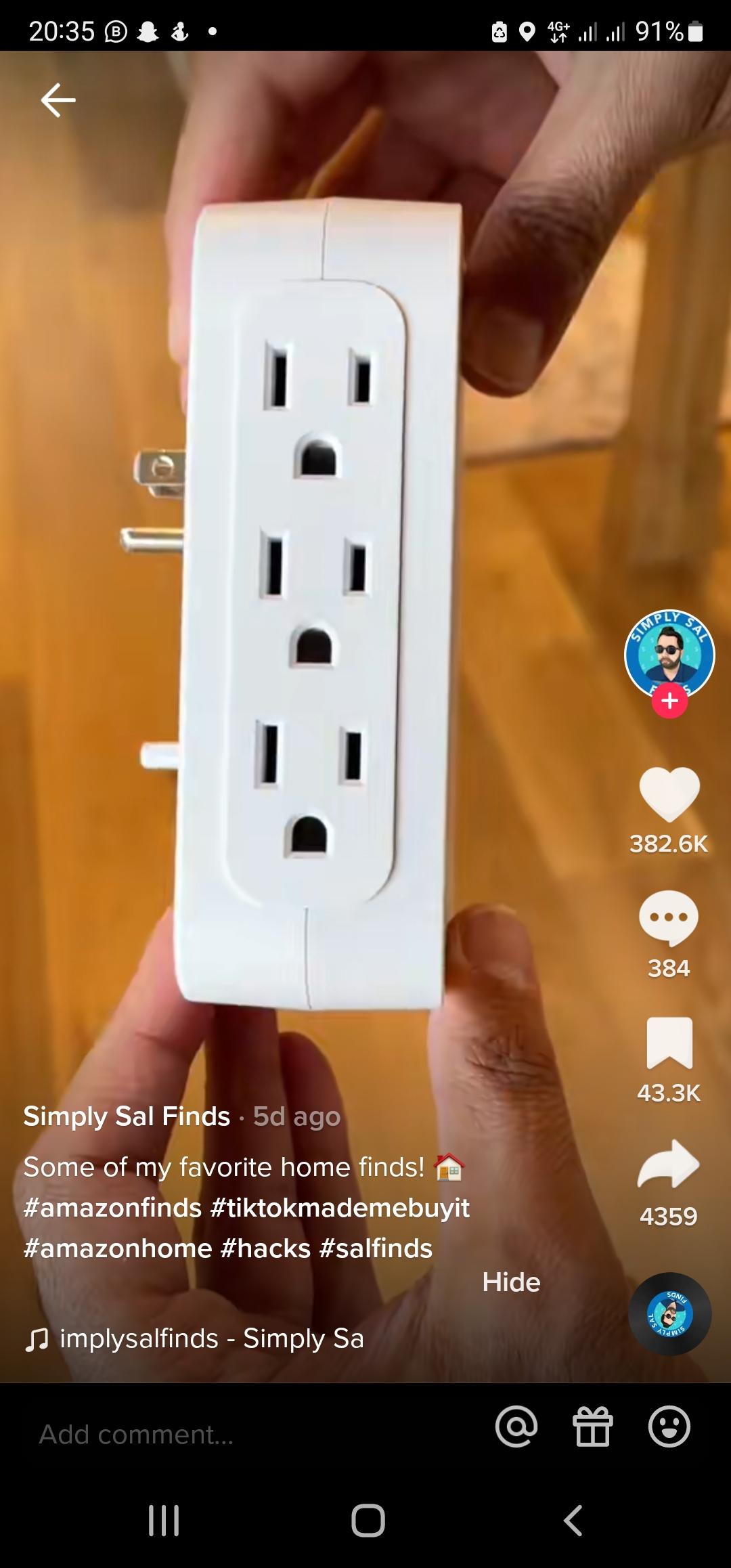The image size is (731, 1568).
Task: Open the #salfinds hashtag
Action: [376, 1248]
